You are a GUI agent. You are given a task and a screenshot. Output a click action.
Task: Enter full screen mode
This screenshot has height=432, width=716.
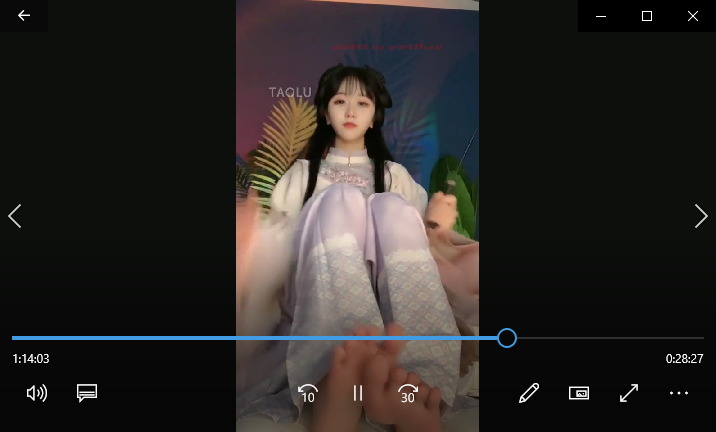629,393
